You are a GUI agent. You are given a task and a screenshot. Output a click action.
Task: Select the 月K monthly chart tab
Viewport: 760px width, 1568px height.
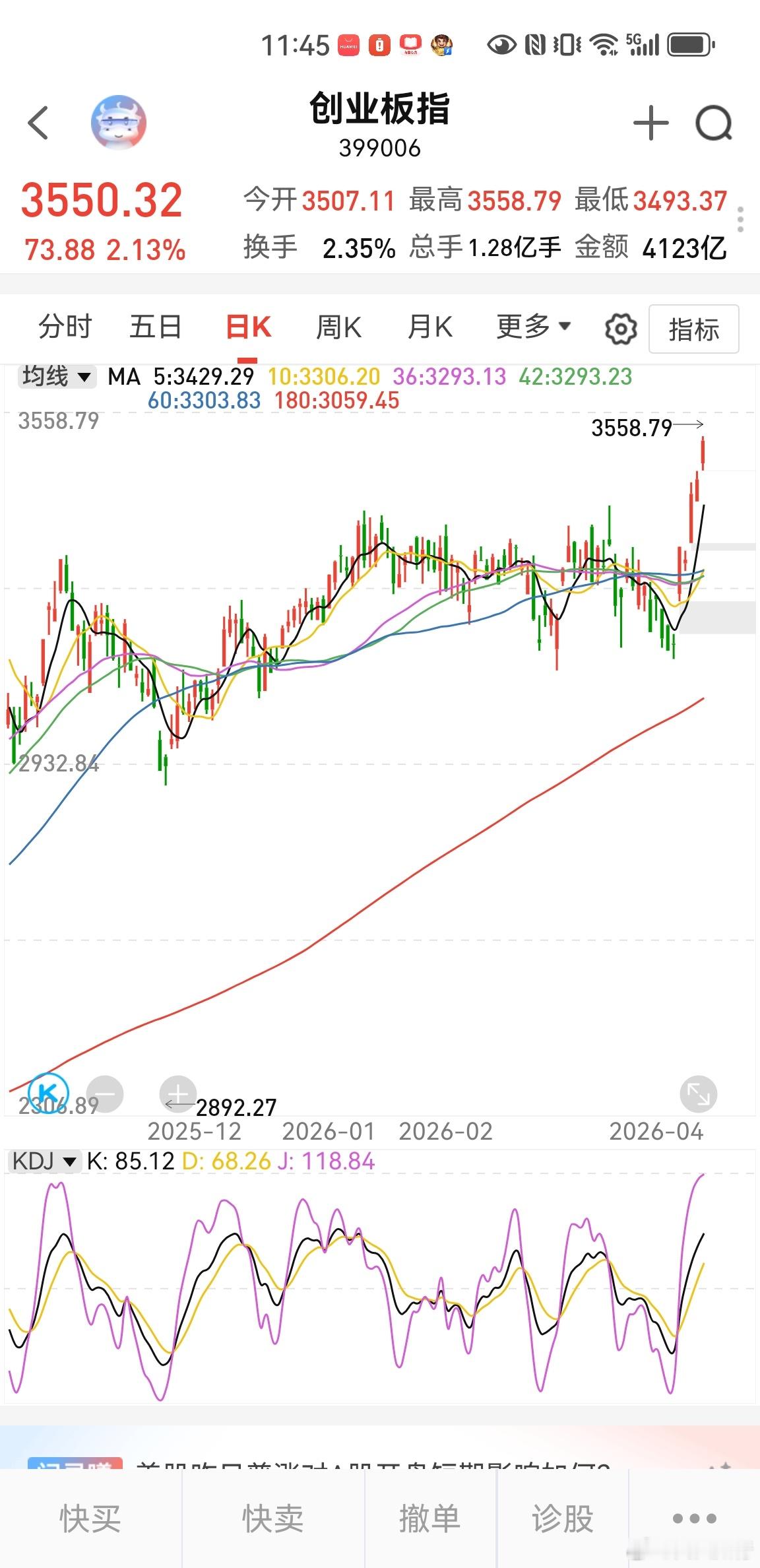pos(429,327)
